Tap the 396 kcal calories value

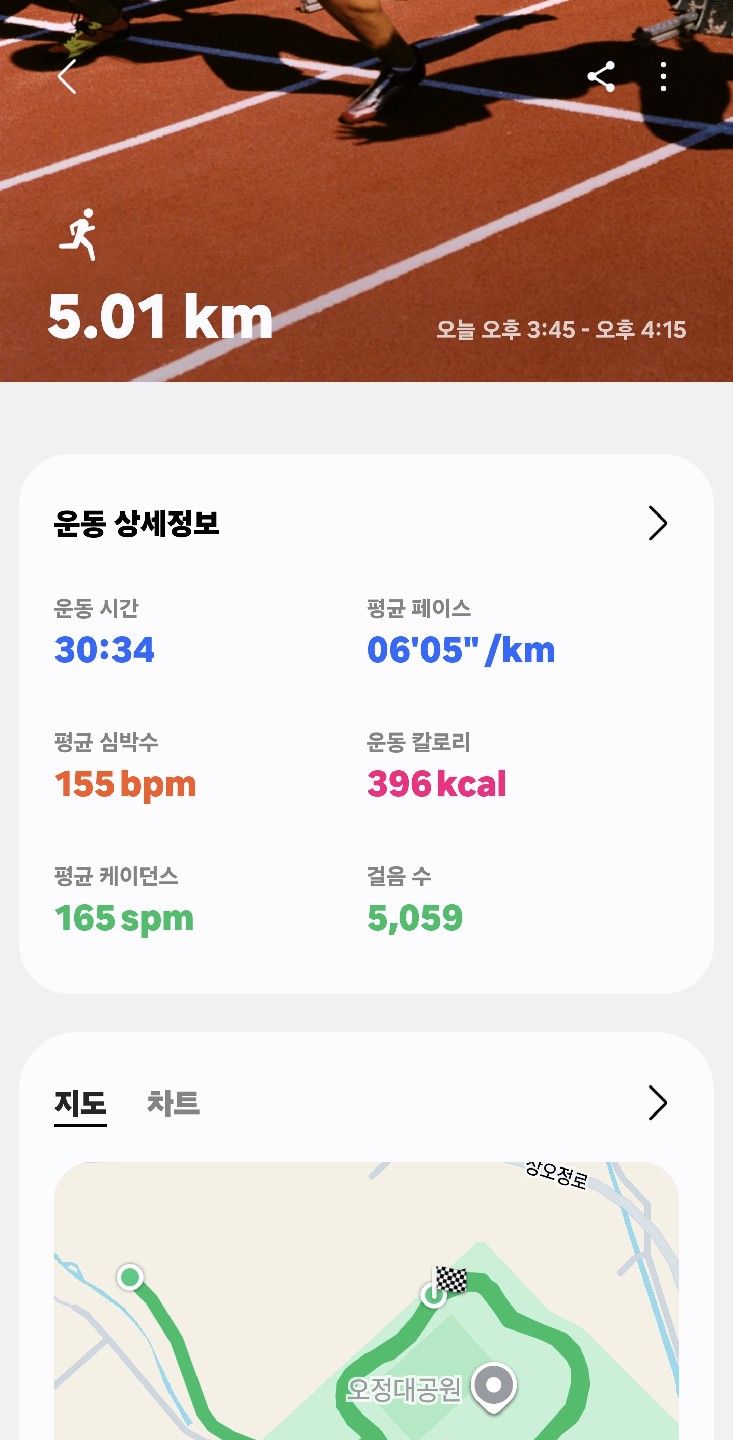(x=436, y=784)
